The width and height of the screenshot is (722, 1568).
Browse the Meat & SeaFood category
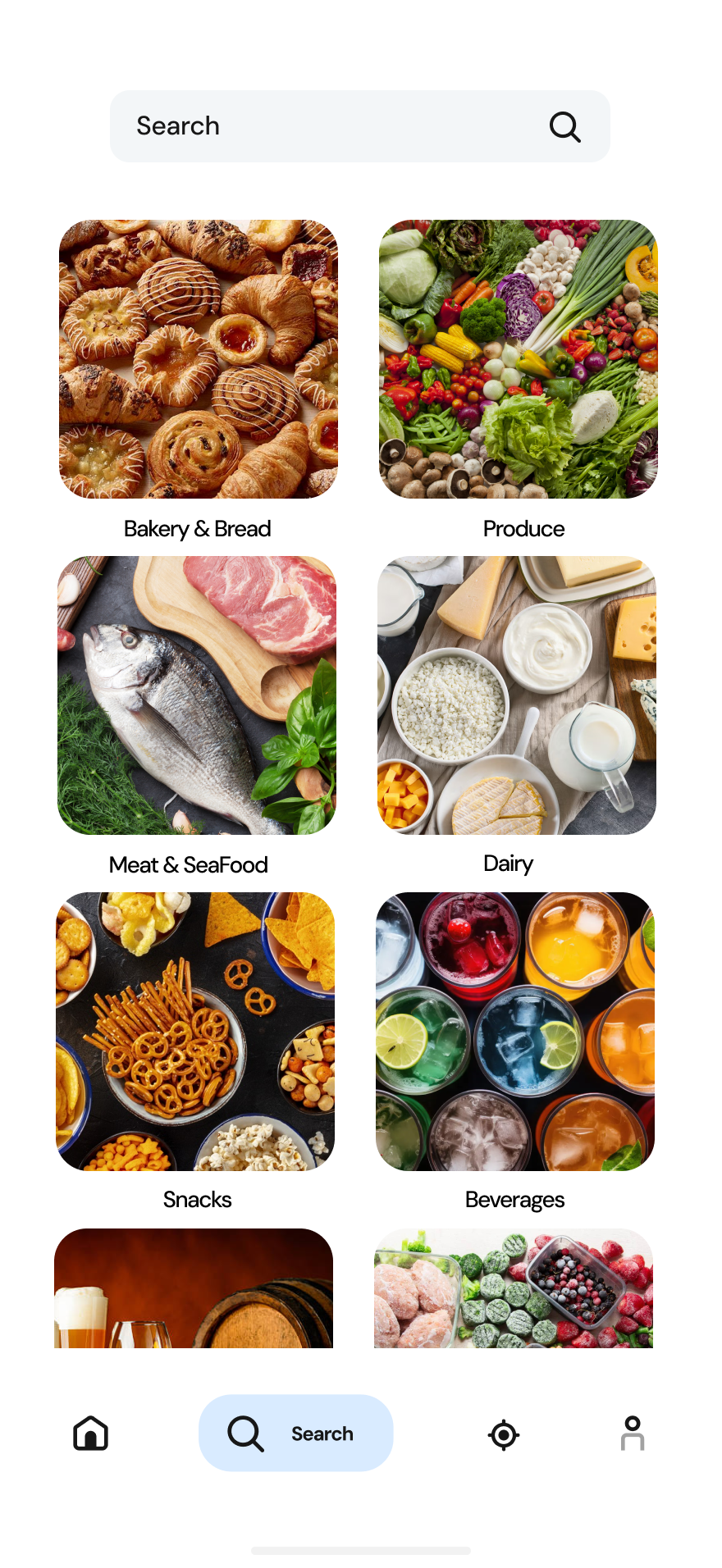click(x=197, y=695)
